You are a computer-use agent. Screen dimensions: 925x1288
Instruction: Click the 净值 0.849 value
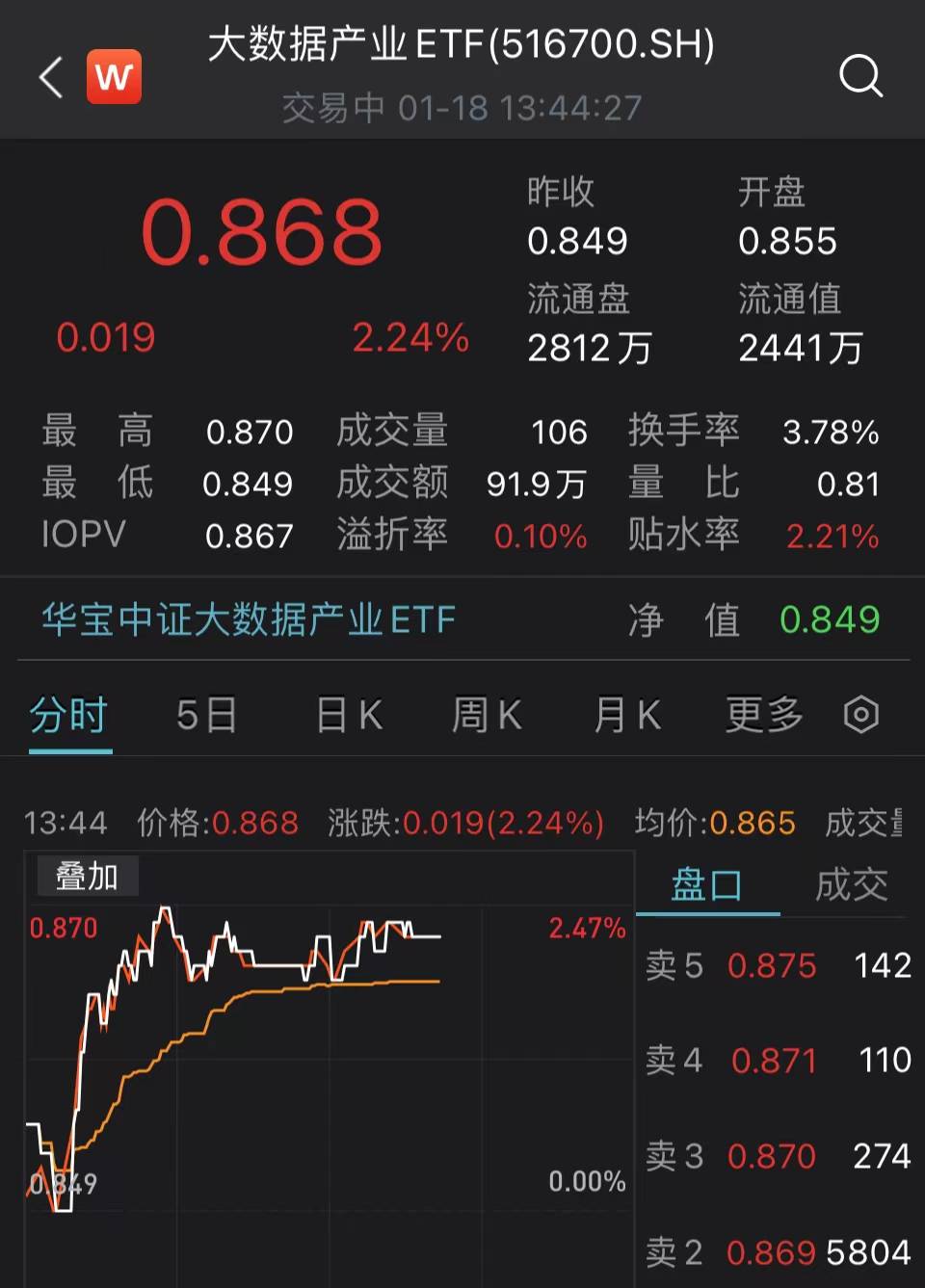pyautogui.click(x=831, y=620)
